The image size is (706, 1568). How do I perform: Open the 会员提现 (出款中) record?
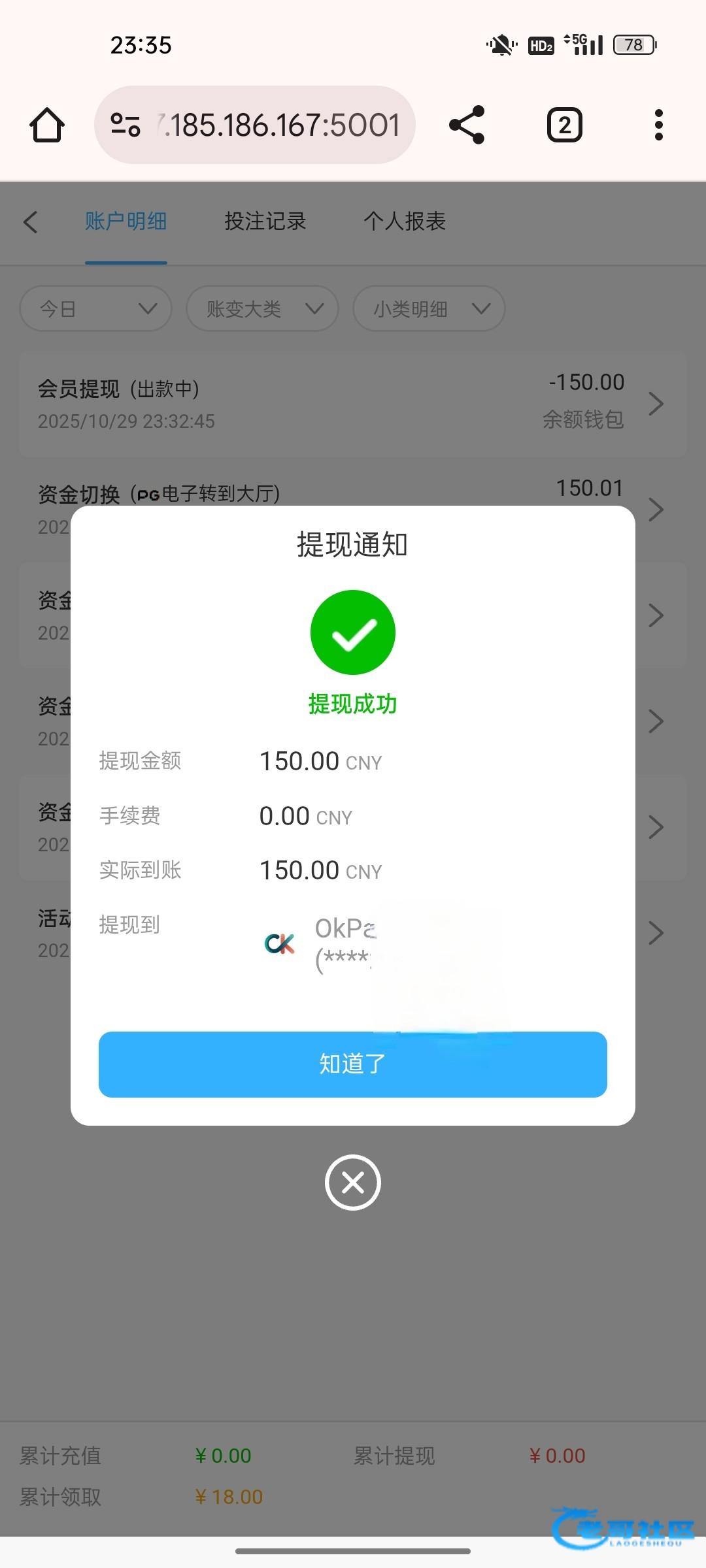tap(353, 404)
